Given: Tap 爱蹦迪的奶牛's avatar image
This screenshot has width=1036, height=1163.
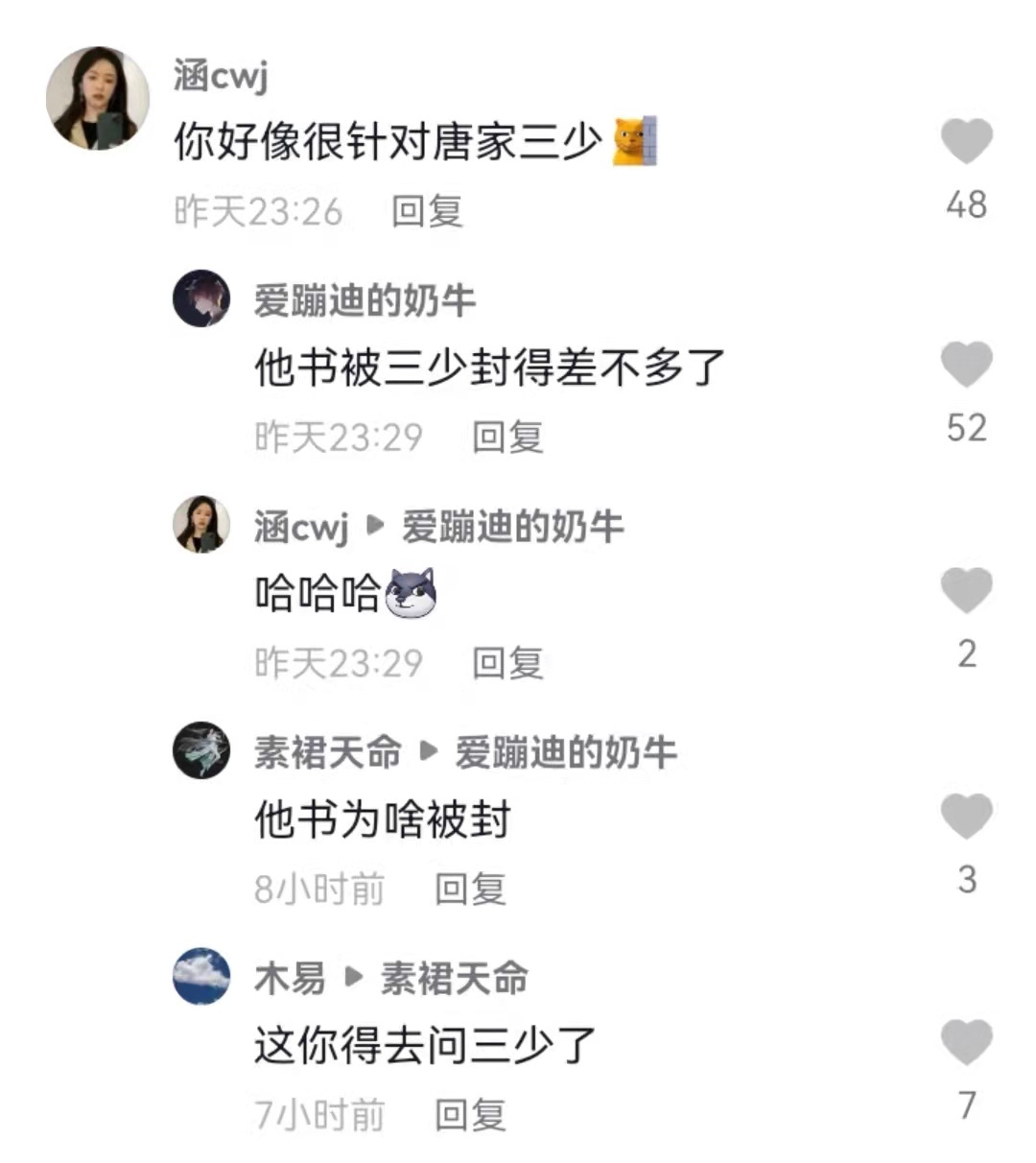Looking at the screenshot, I should pos(200,299).
